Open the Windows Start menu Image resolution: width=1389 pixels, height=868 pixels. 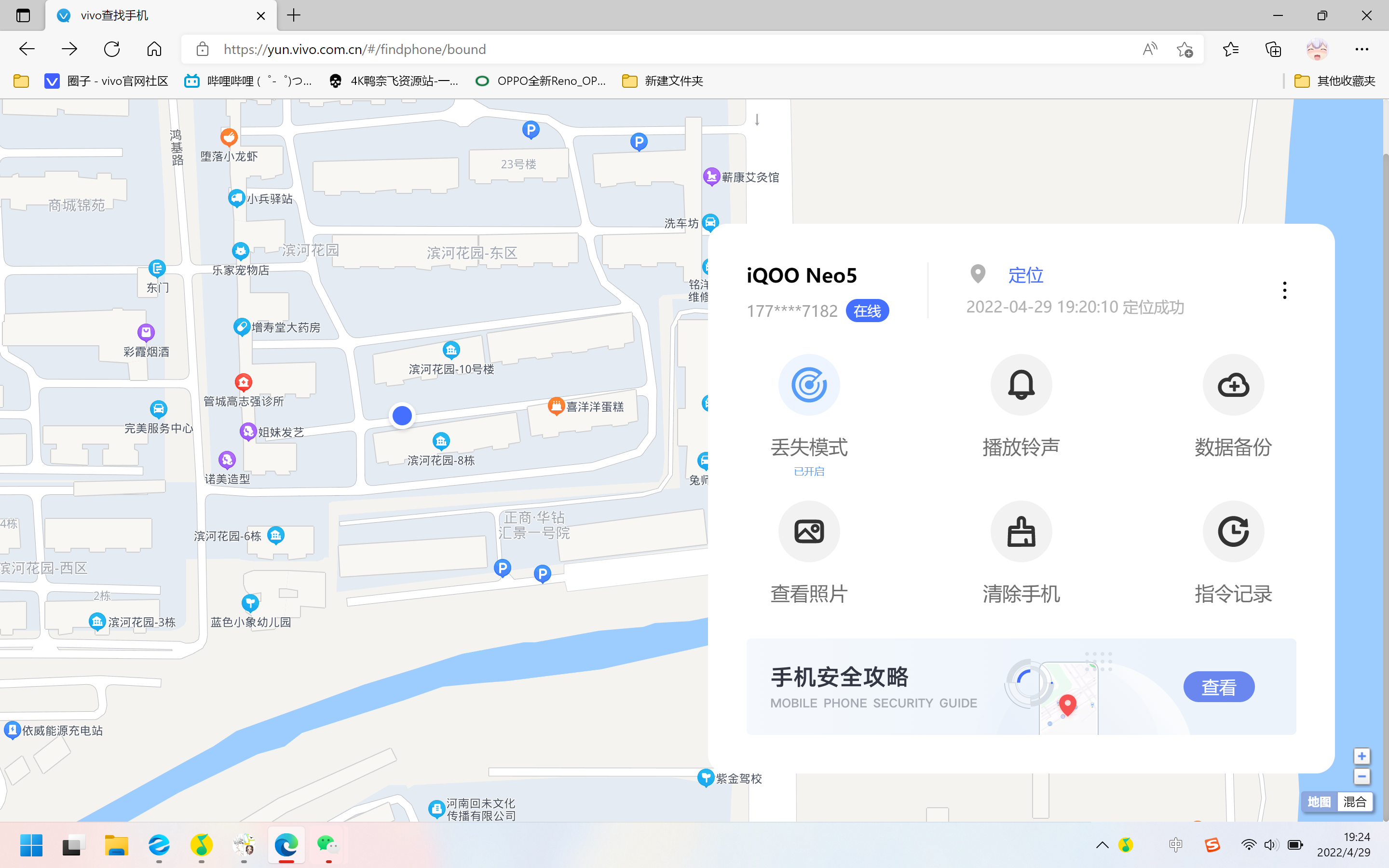[x=31, y=845]
